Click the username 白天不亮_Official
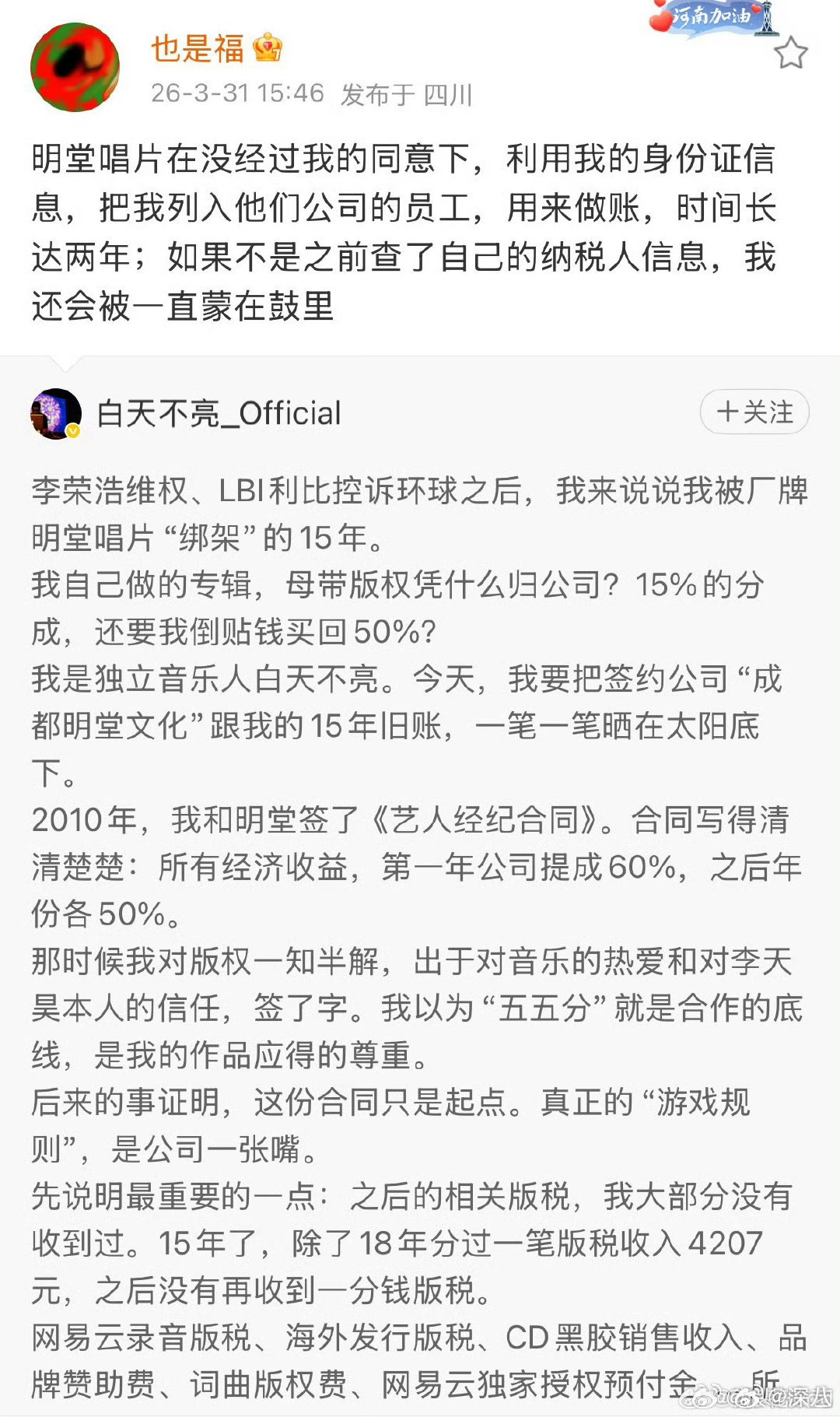Image resolution: width=840 pixels, height=1417 pixels. [x=218, y=414]
